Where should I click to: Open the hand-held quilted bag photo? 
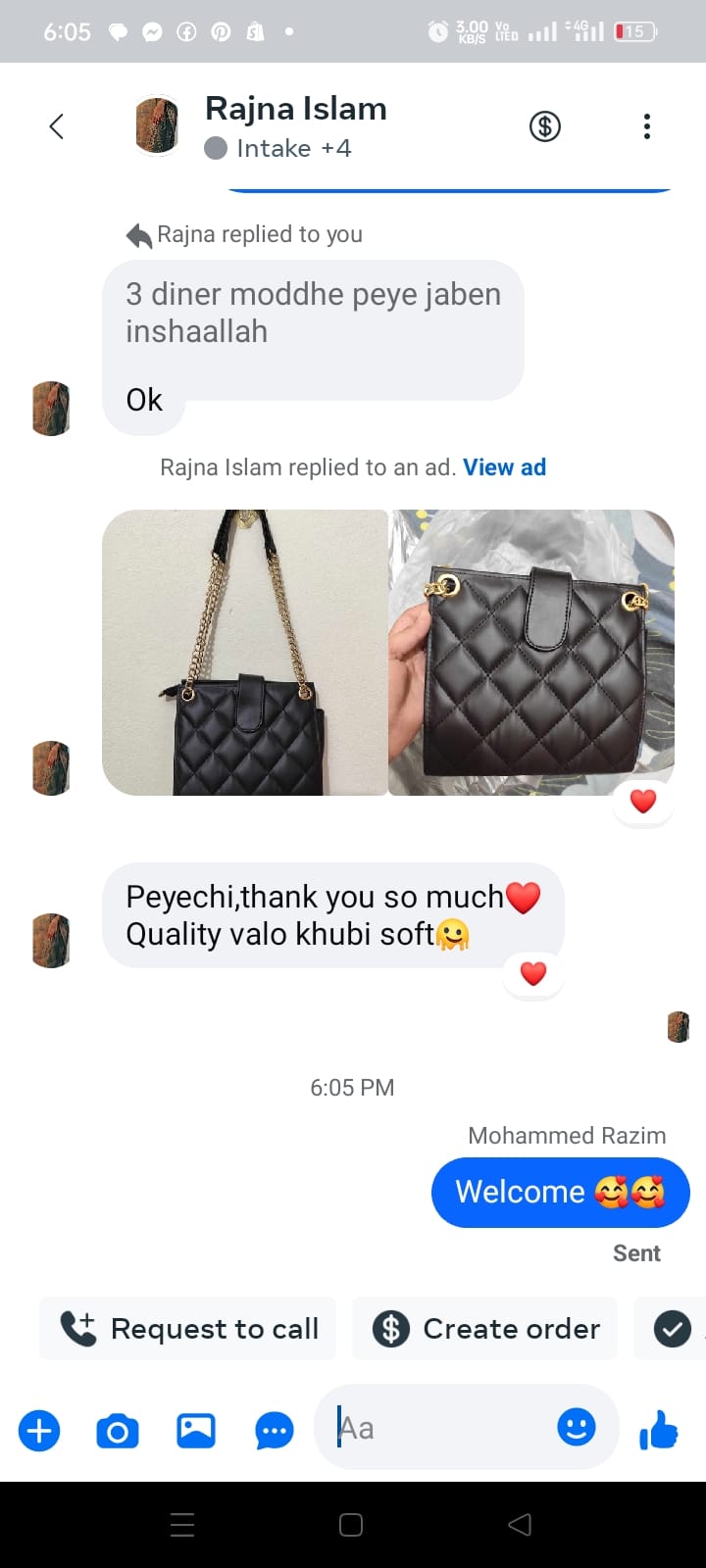tap(531, 653)
